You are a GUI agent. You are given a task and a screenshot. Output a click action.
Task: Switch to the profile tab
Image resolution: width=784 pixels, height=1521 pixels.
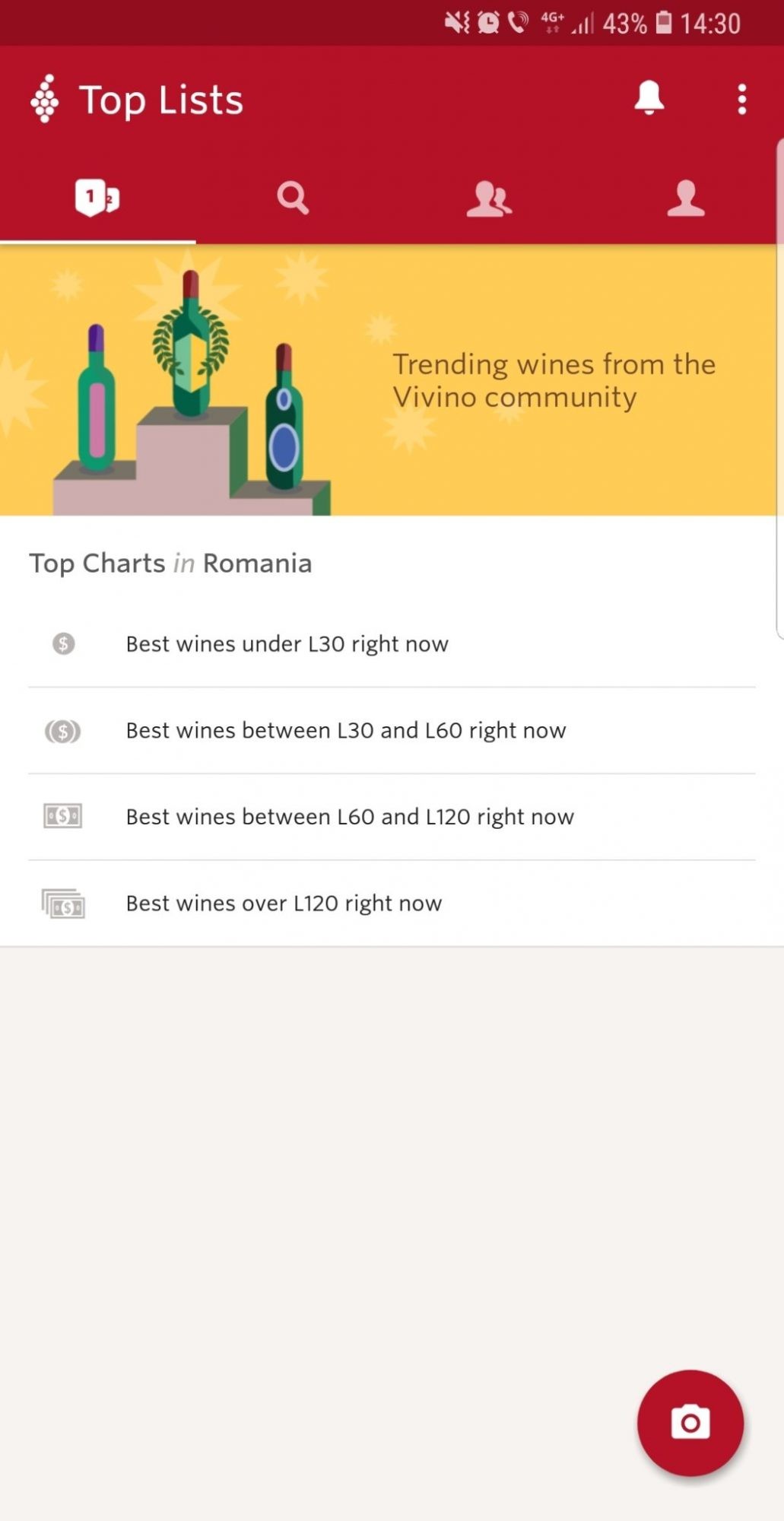point(685,198)
